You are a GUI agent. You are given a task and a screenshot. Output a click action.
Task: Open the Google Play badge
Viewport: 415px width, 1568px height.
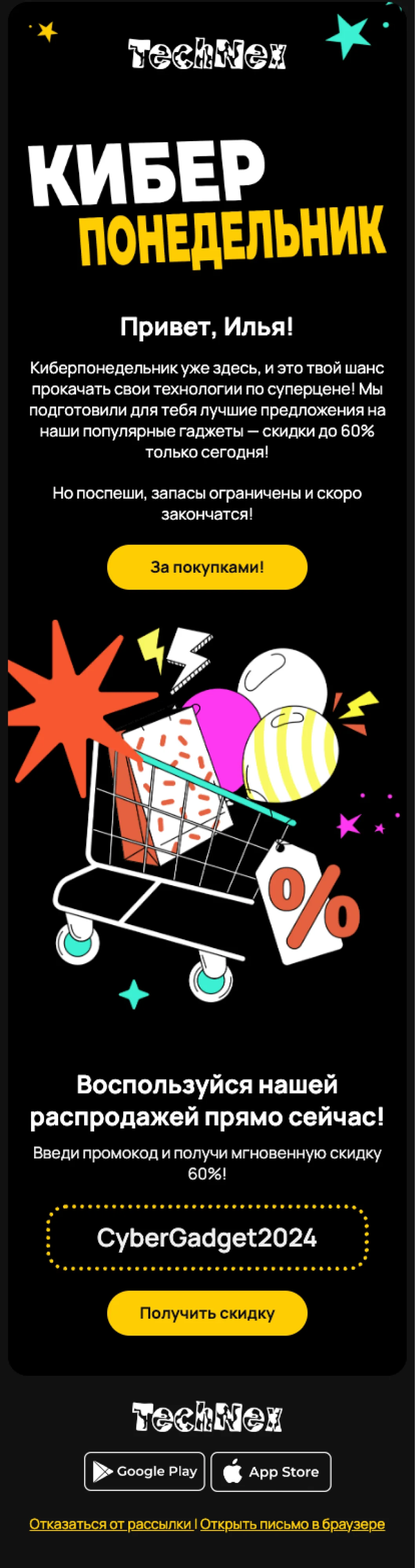click(144, 1471)
